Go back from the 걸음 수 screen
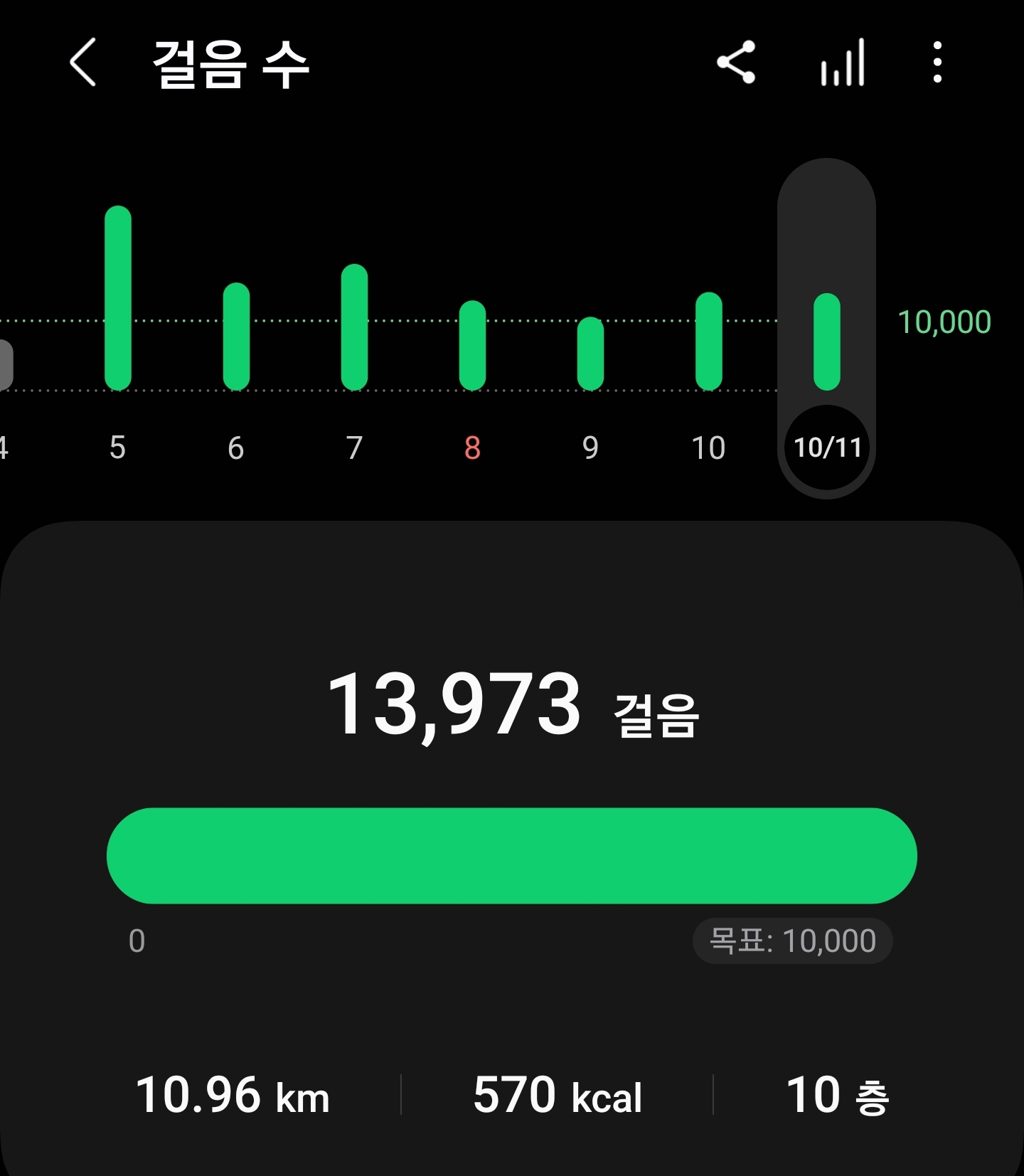Viewport: 1024px width, 1176px height. pyautogui.click(x=83, y=63)
